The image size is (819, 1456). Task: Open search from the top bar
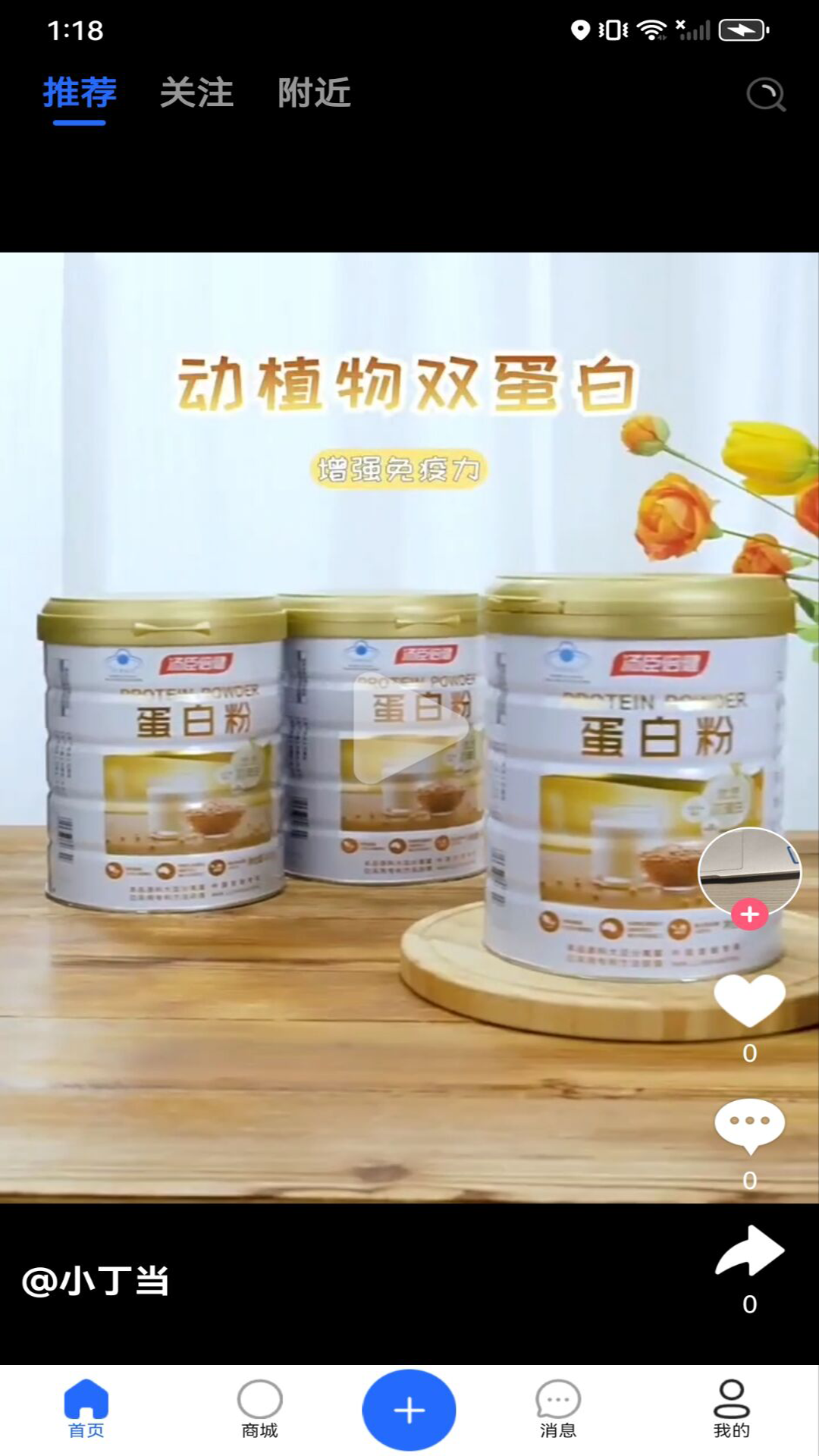(766, 95)
